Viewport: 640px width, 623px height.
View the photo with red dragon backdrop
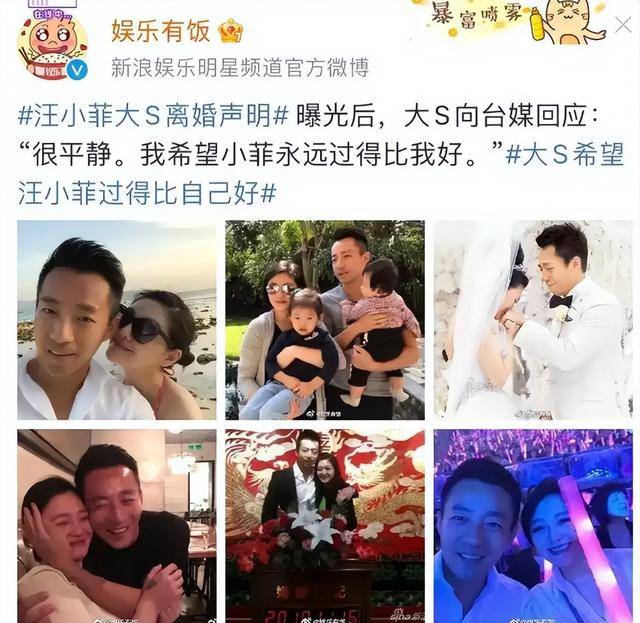click(324, 525)
